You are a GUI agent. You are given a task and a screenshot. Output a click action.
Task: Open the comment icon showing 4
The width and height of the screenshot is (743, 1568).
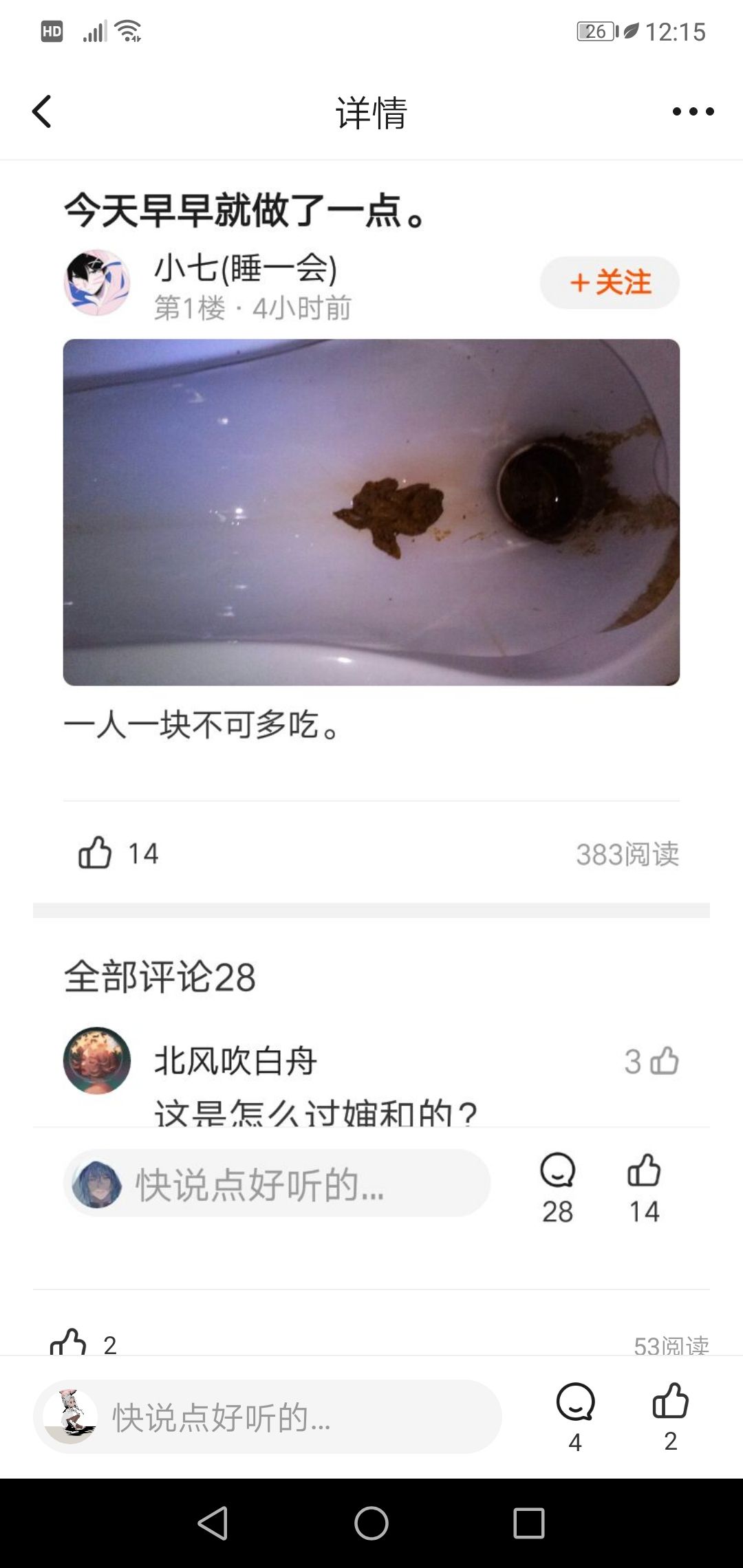tap(575, 1403)
